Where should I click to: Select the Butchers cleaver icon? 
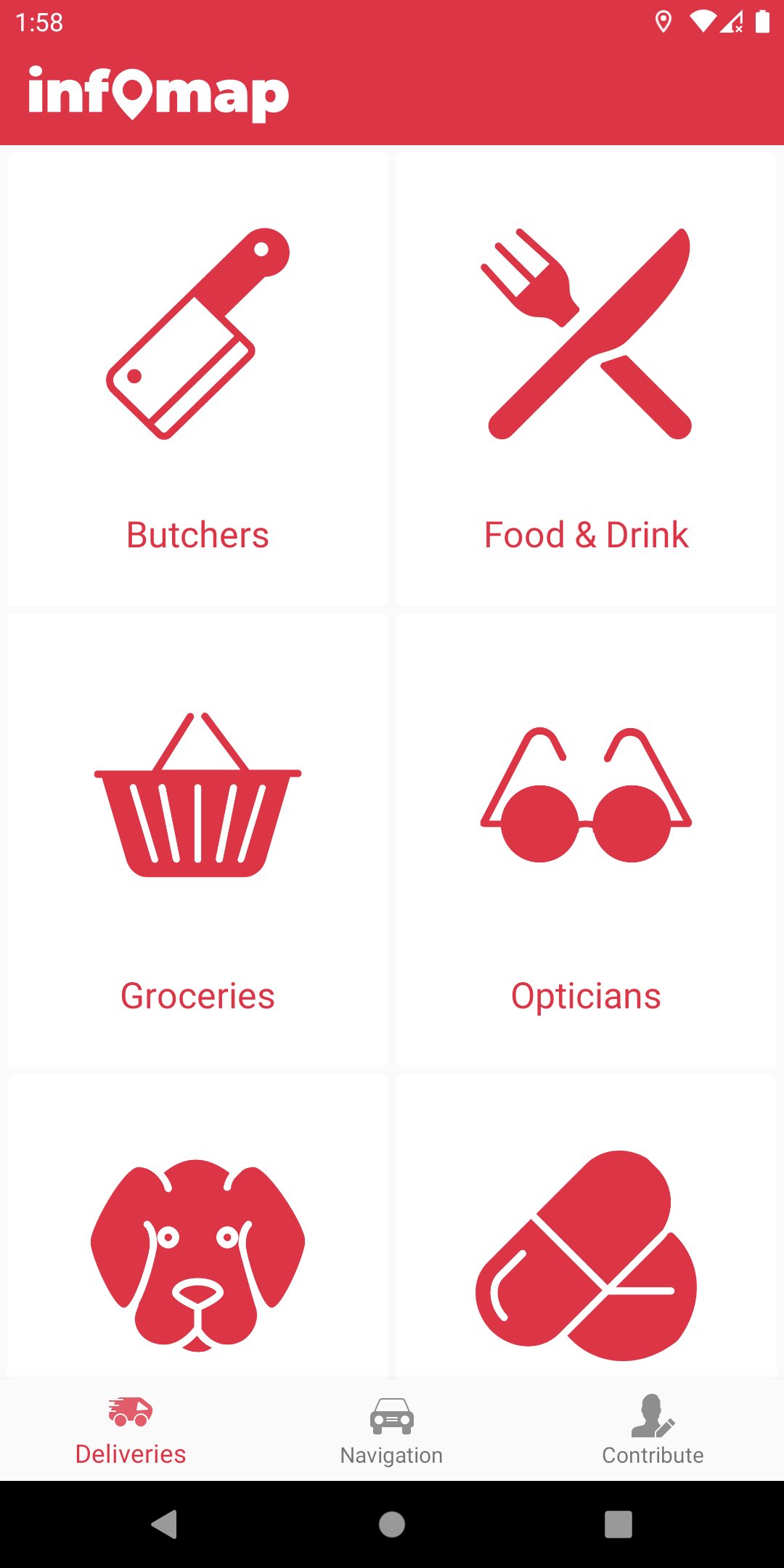tap(196, 334)
